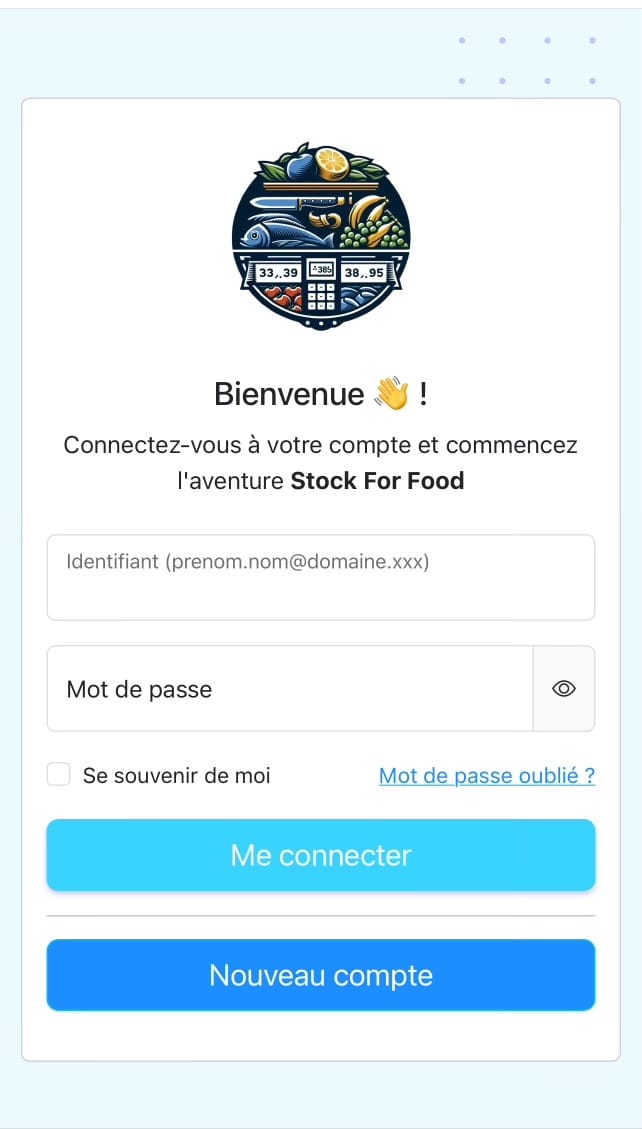The image size is (642, 1129).
Task: Check the Se souvenir de moi box
Action: 59,775
